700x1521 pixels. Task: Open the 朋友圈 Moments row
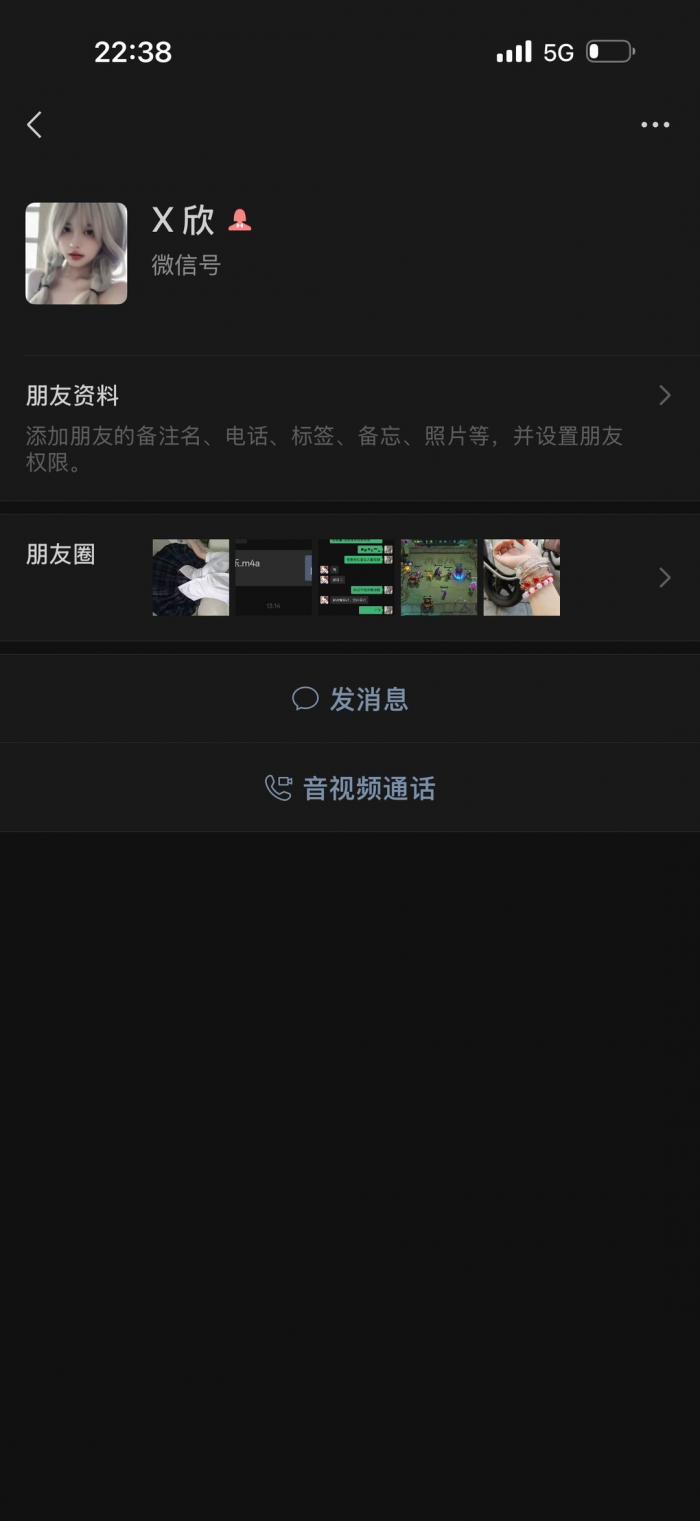(x=350, y=577)
